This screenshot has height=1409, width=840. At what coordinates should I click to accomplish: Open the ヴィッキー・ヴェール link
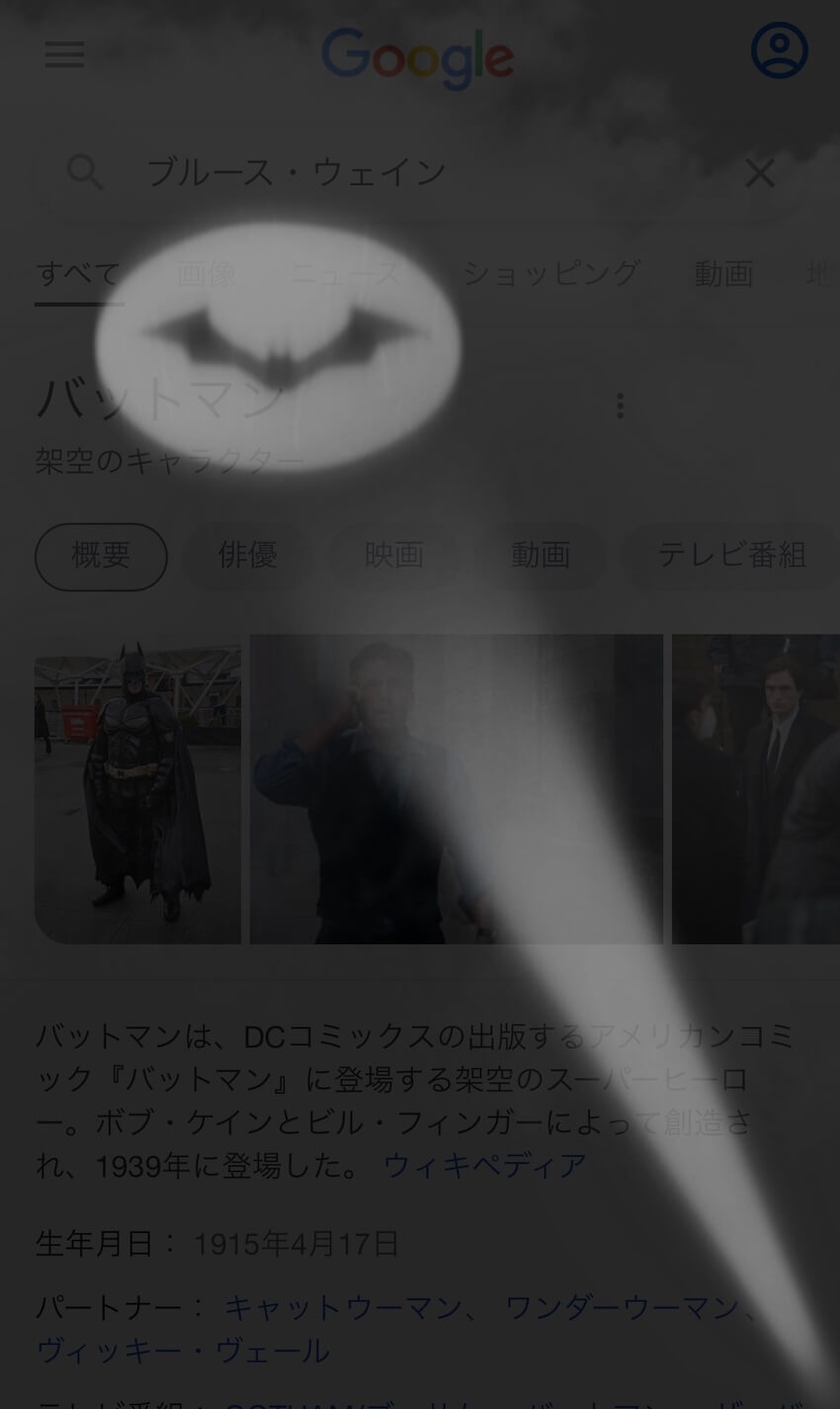click(183, 1351)
